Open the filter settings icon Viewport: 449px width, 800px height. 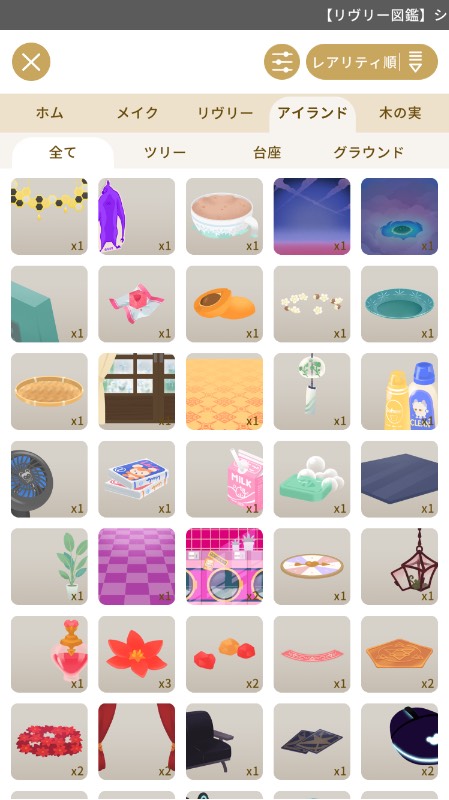(x=282, y=62)
